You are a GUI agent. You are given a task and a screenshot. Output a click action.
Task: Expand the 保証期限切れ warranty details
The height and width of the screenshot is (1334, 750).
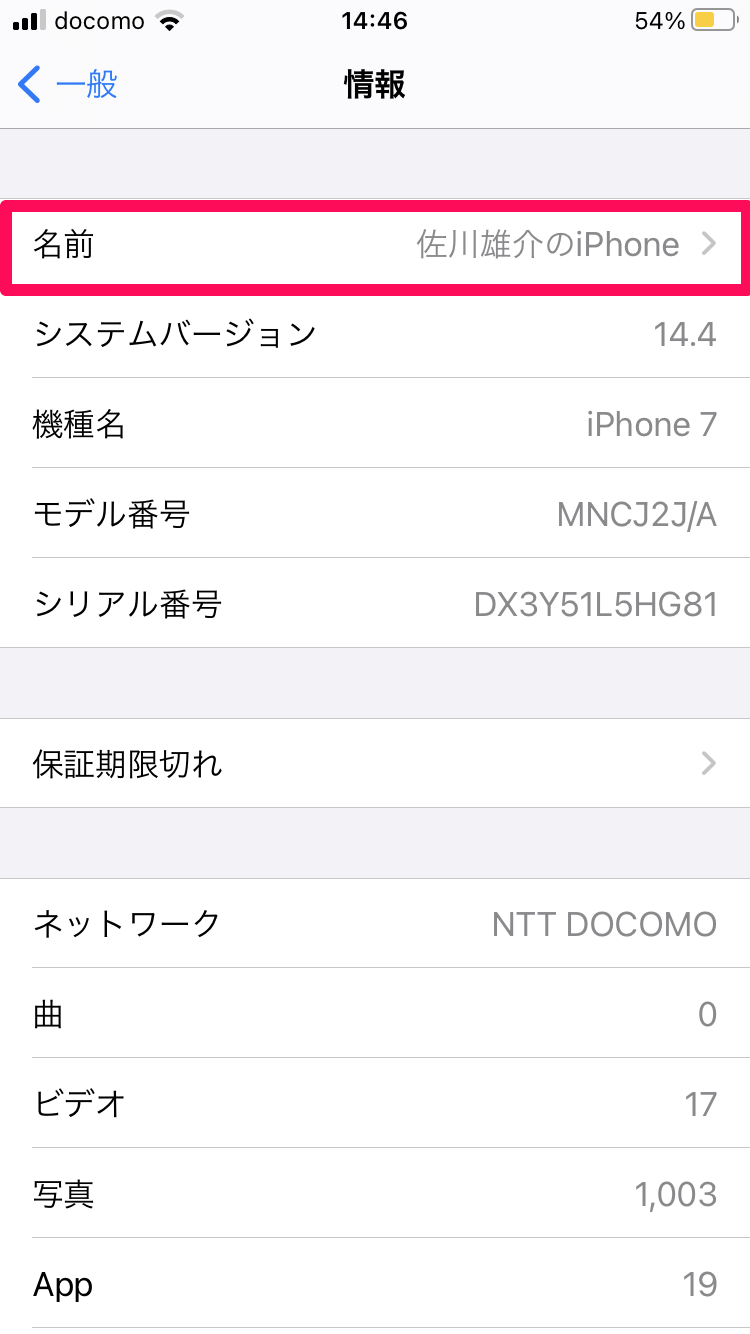coord(375,763)
